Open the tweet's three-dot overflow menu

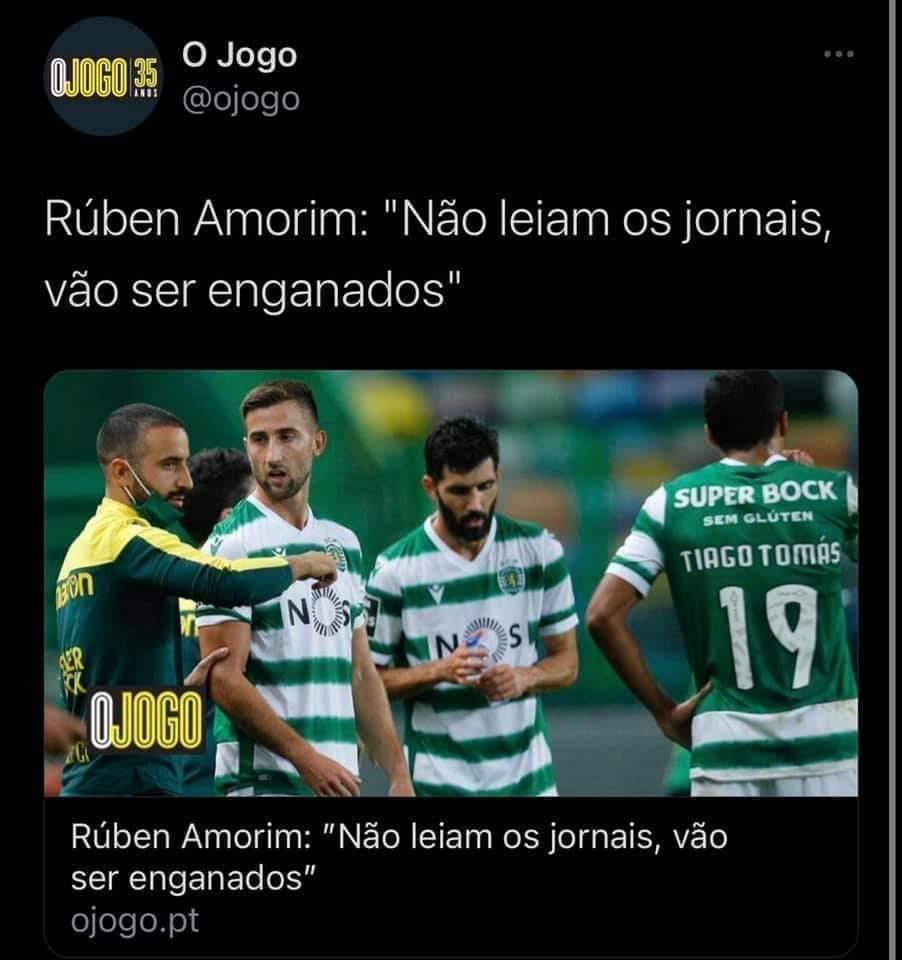838,54
